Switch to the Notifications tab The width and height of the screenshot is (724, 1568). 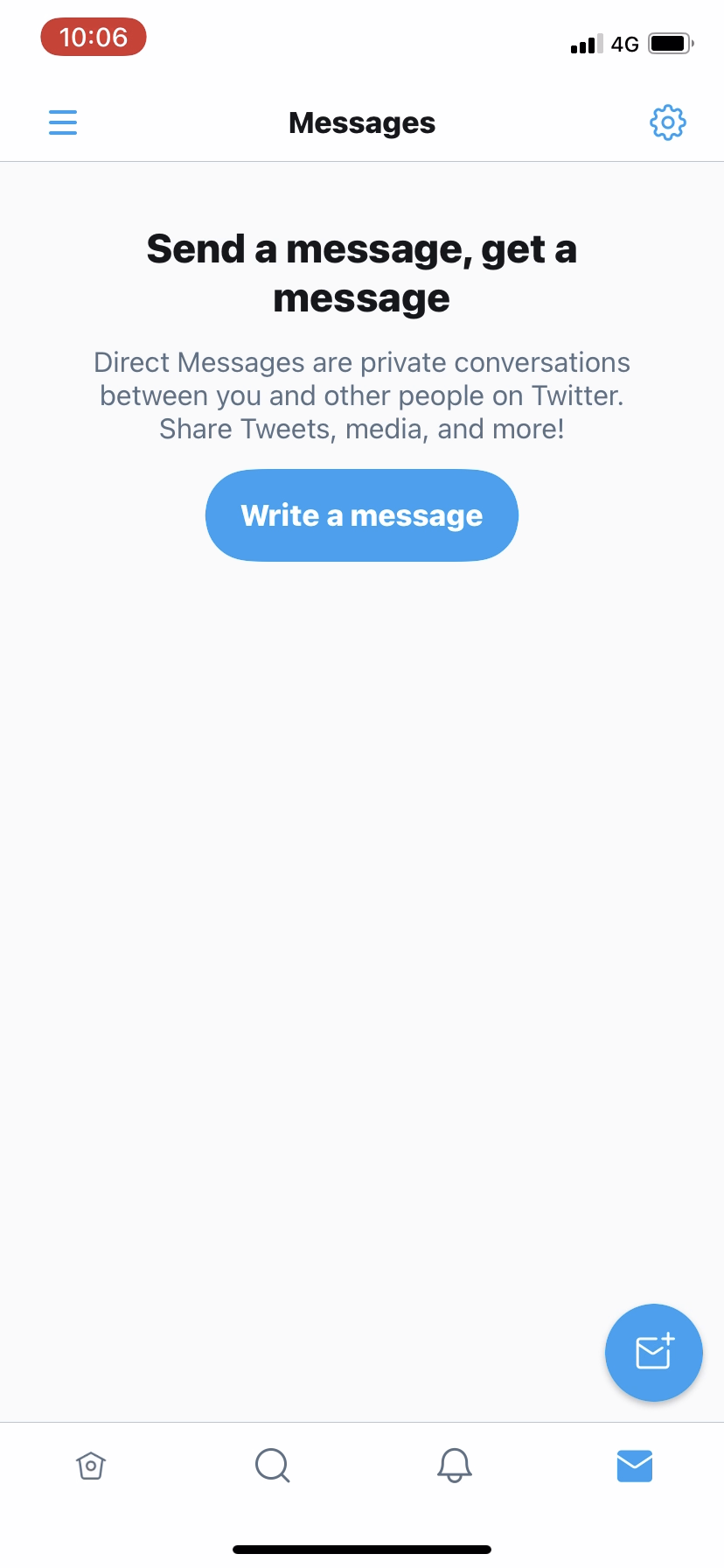tap(453, 1465)
